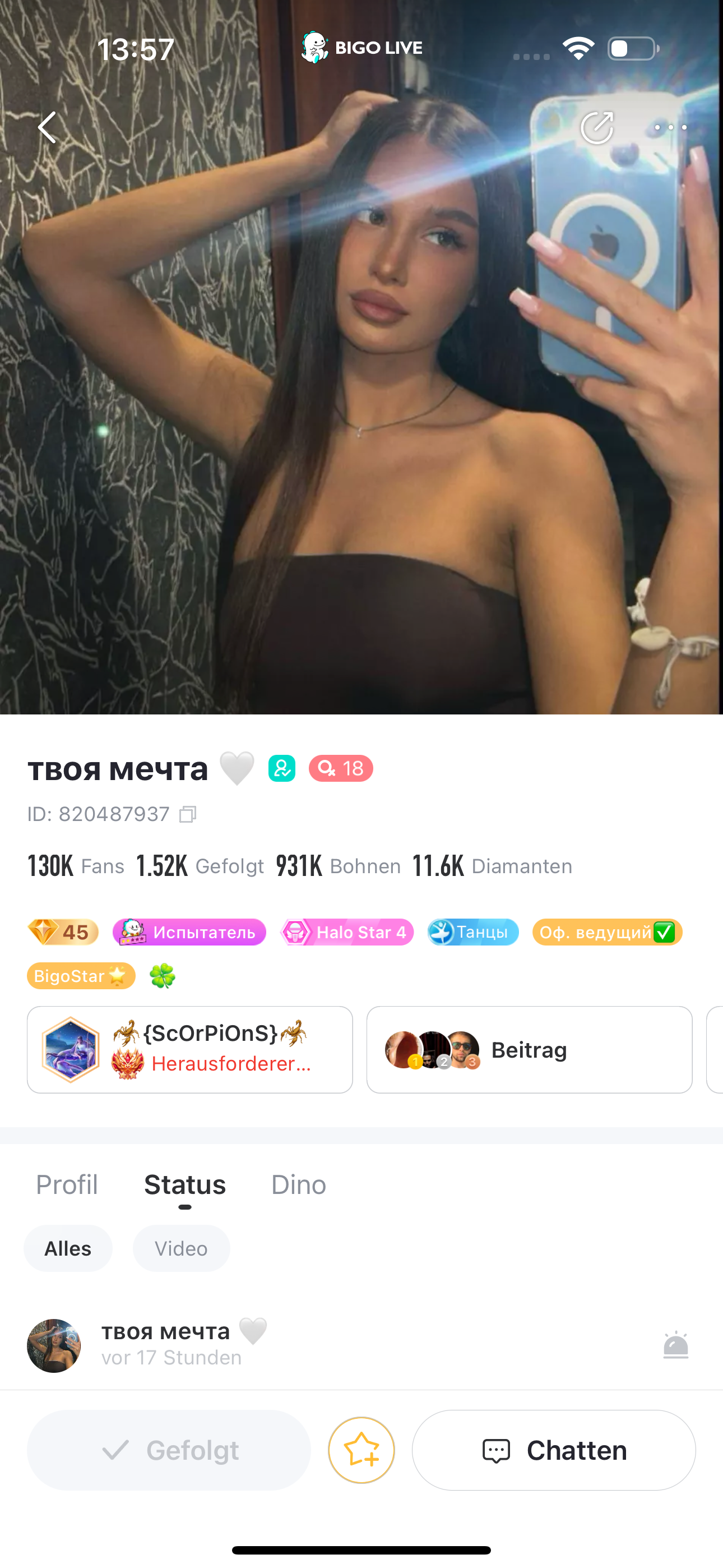Open the level 45 diamond badge
The height and width of the screenshot is (1568, 723).
pos(63,932)
